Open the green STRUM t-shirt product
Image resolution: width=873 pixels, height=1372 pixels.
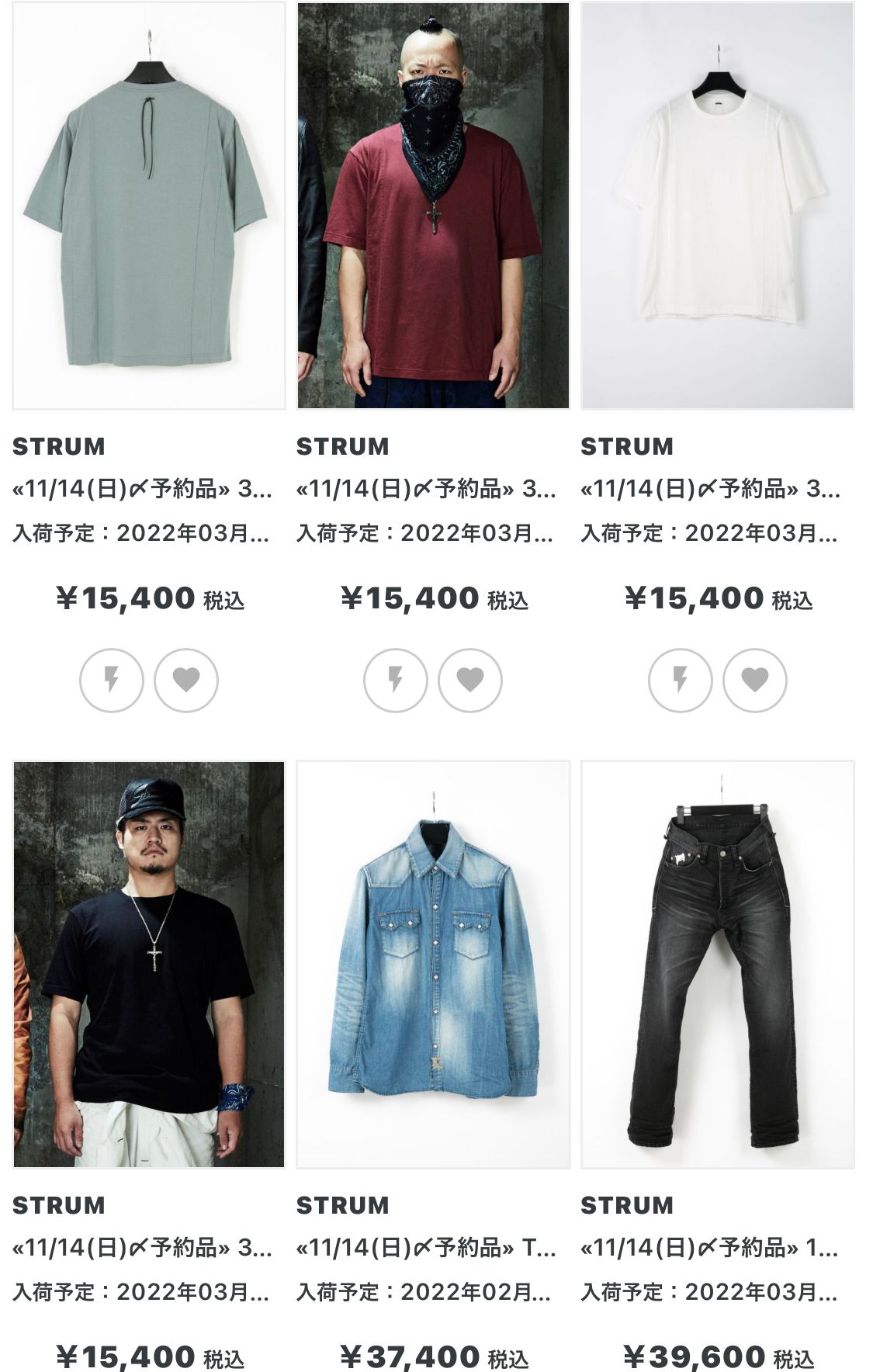[x=148, y=206]
